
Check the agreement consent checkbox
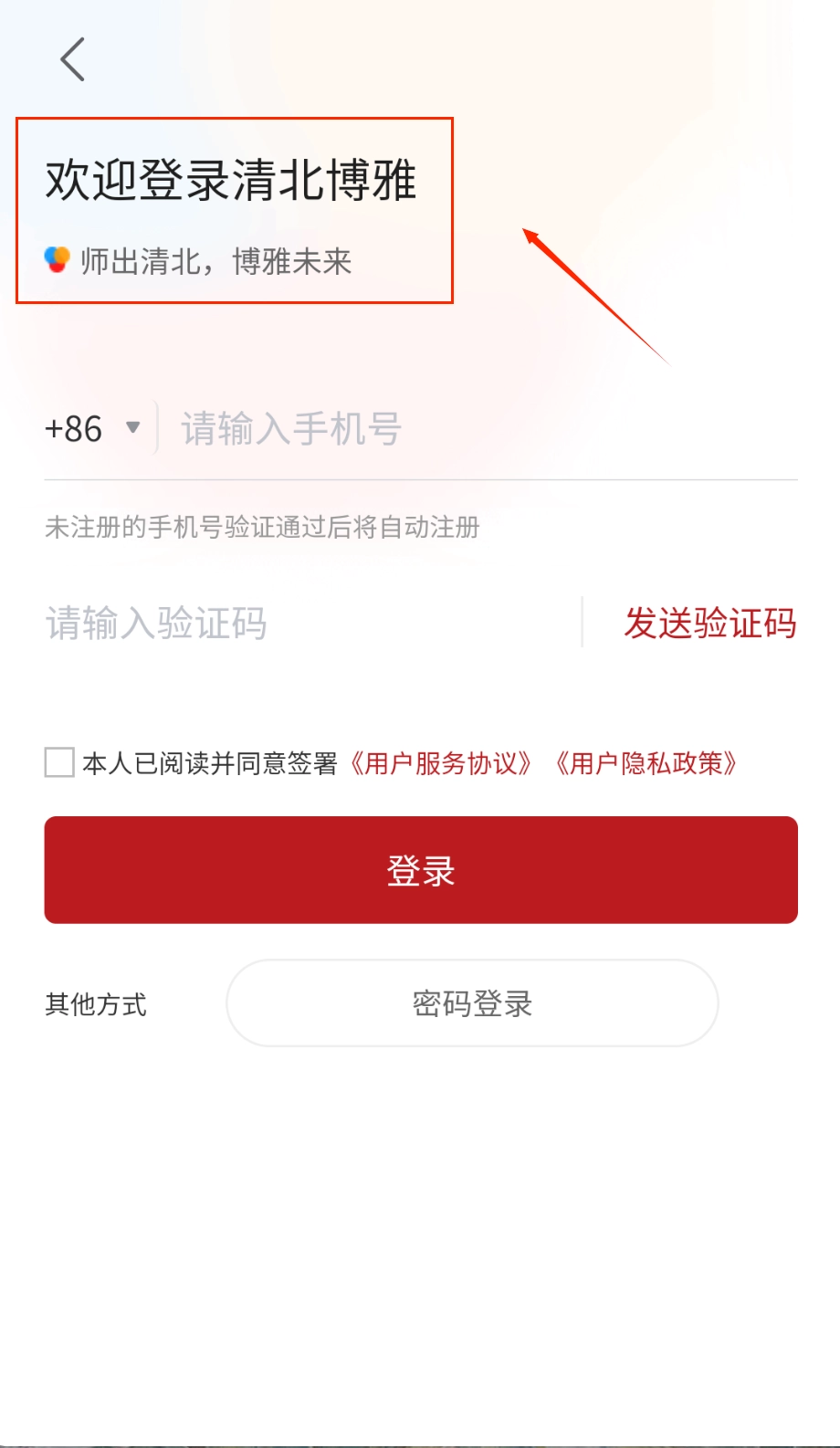(x=59, y=762)
